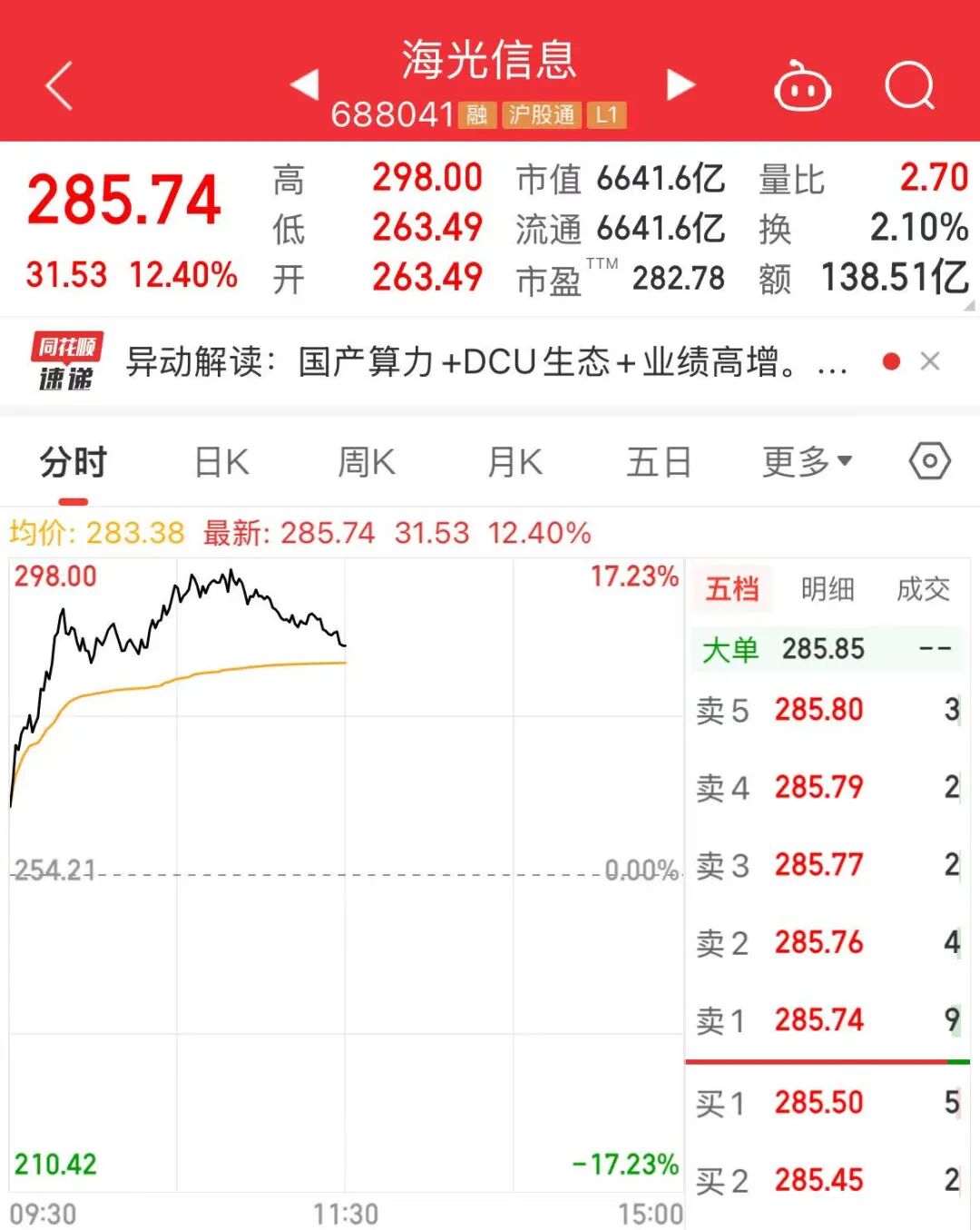
Task: Switch to the 明细 tab
Action: pos(828,589)
